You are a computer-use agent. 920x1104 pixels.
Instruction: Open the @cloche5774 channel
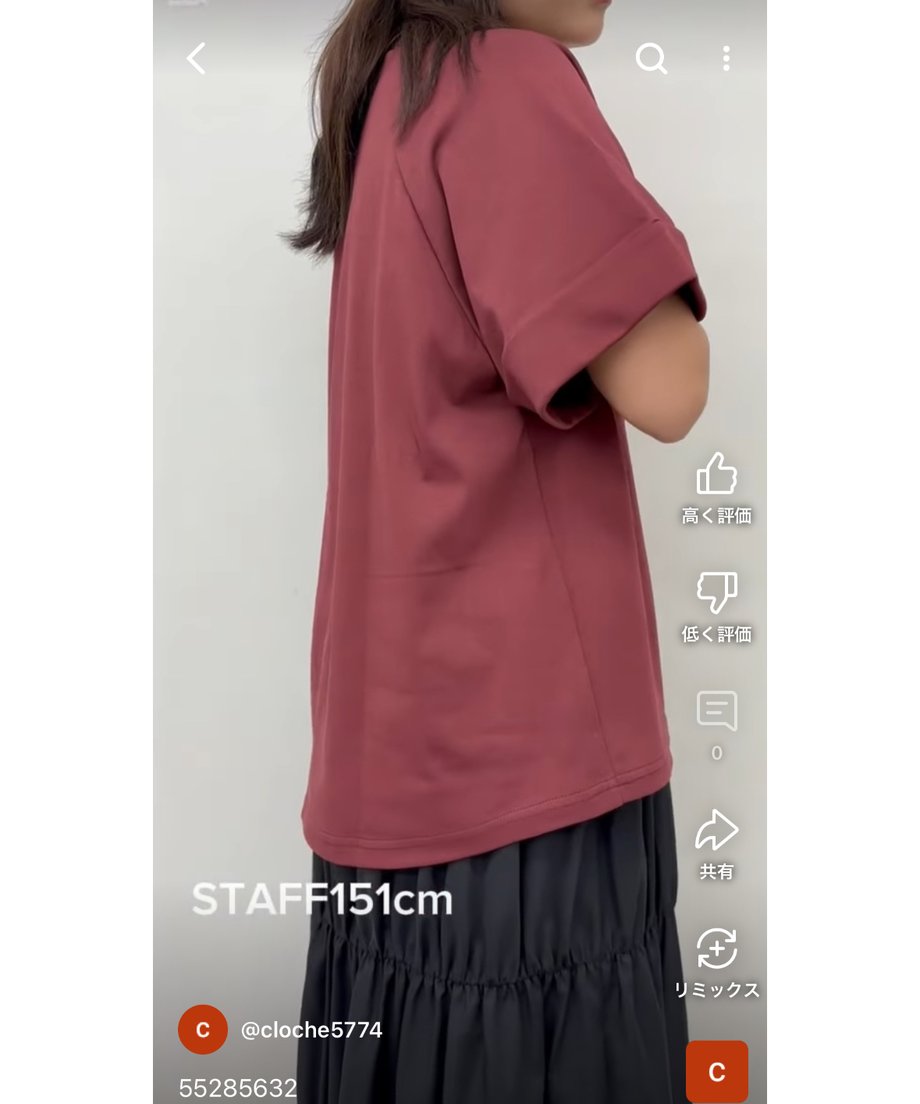(311, 1029)
